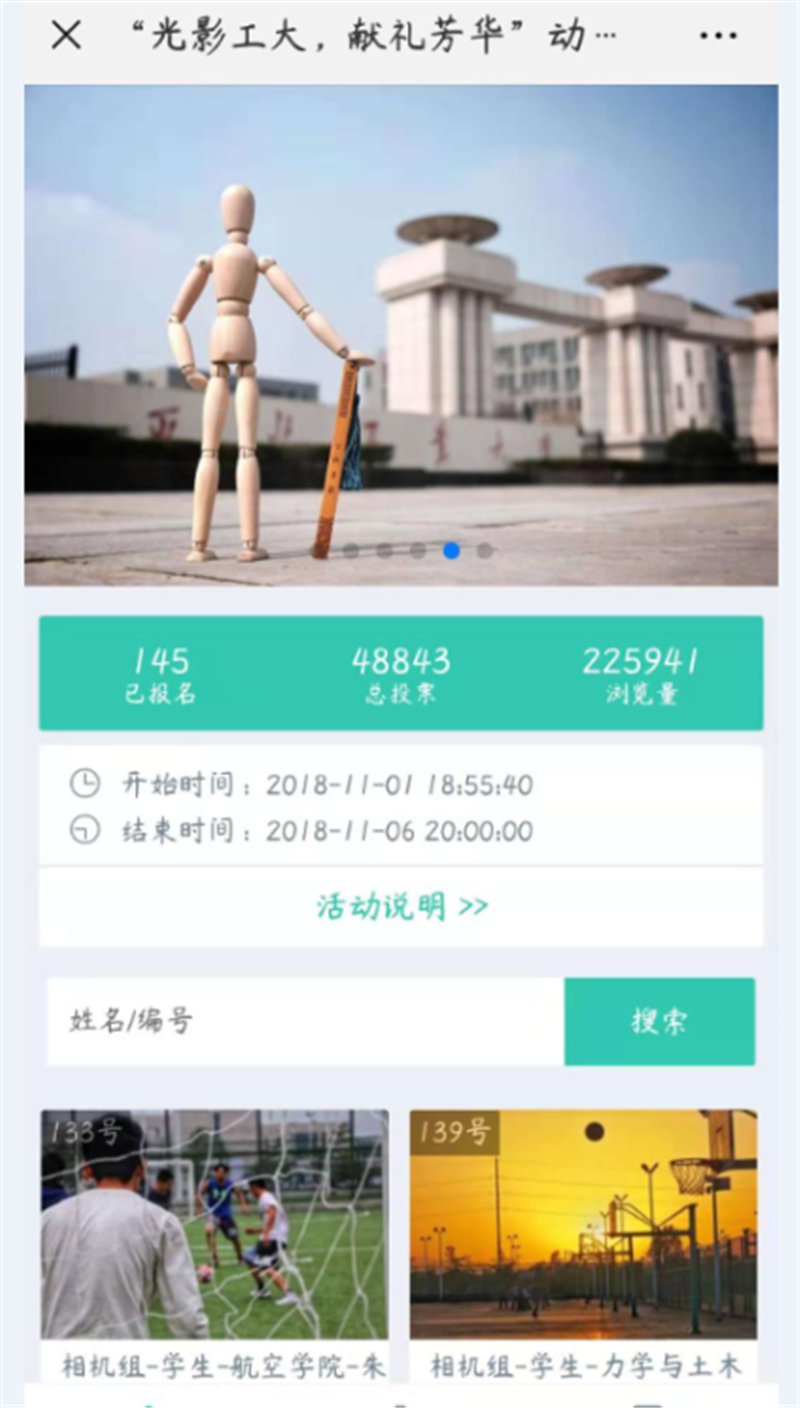Open entry 133号 football photo card
This screenshot has height=1408, width=800.
click(x=214, y=1225)
